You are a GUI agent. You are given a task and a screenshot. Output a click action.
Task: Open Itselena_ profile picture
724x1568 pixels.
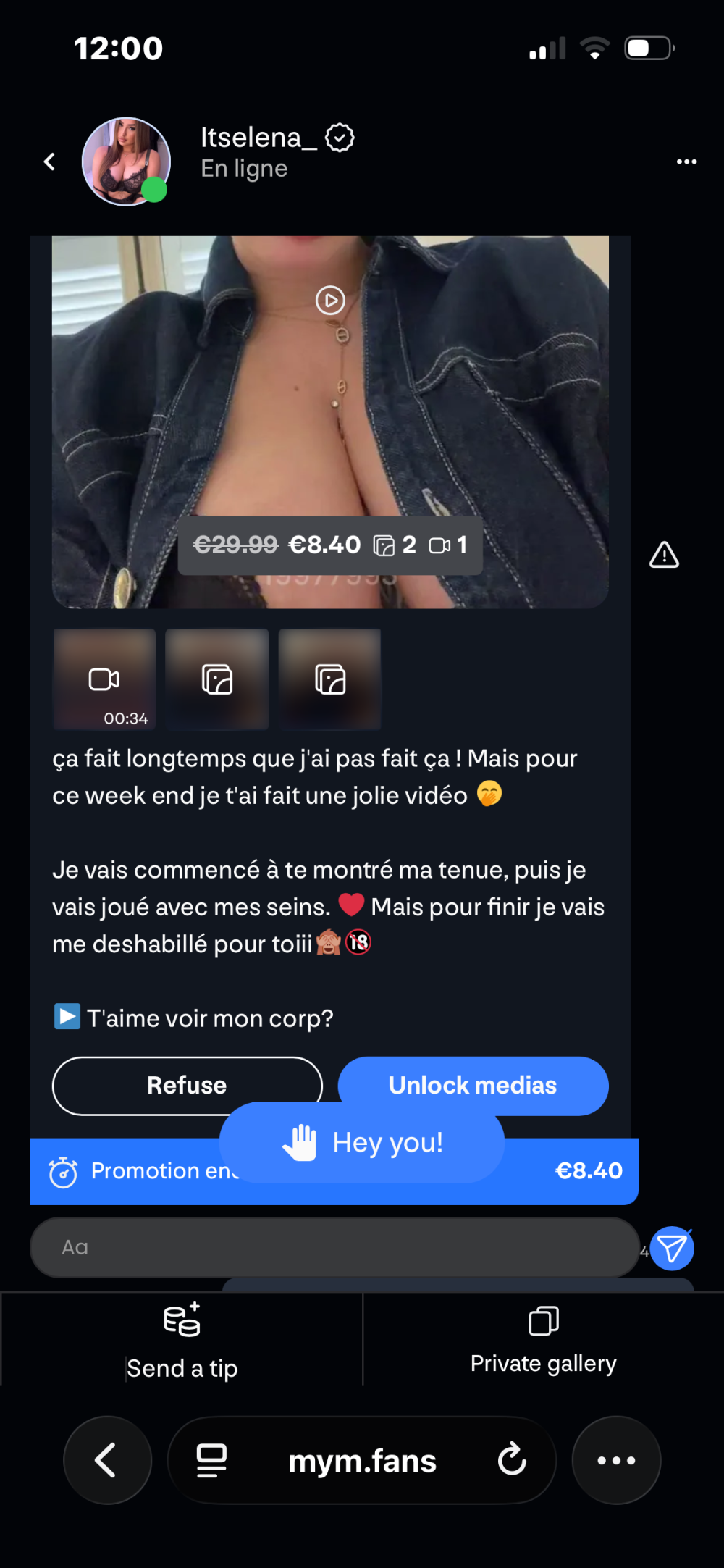click(x=126, y=162)
